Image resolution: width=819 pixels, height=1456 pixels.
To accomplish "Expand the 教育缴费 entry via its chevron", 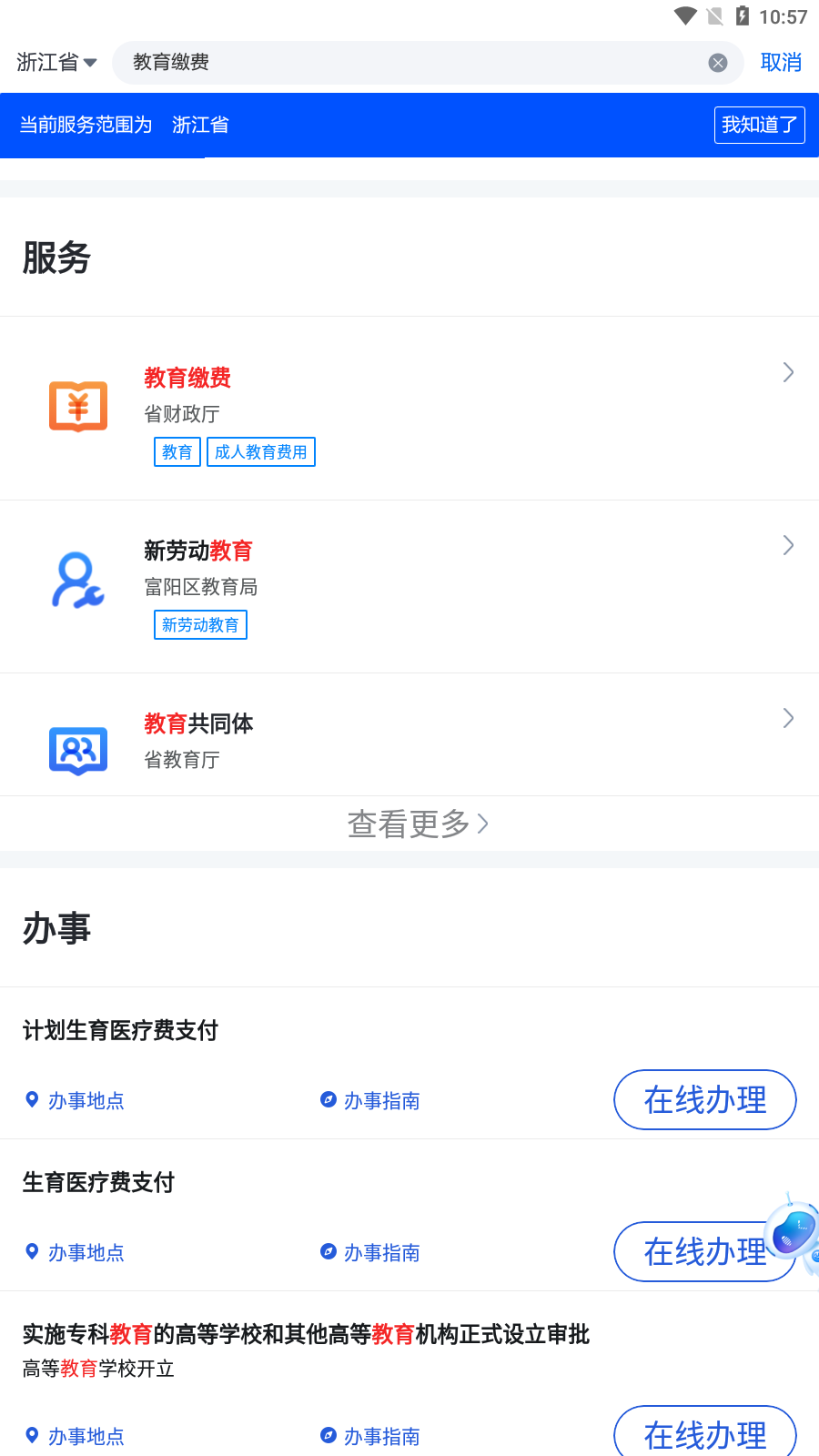I will click(x=786, y=372).
